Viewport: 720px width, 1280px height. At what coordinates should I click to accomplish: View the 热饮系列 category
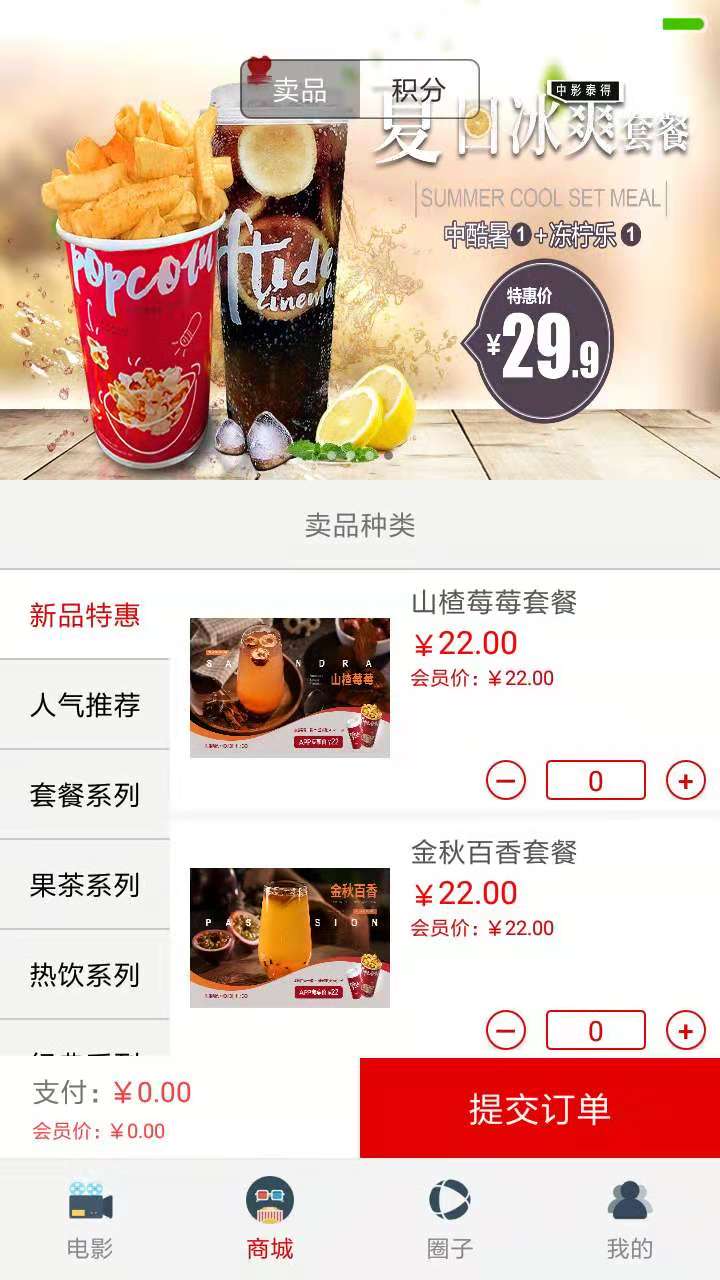(x=85, y=975)
